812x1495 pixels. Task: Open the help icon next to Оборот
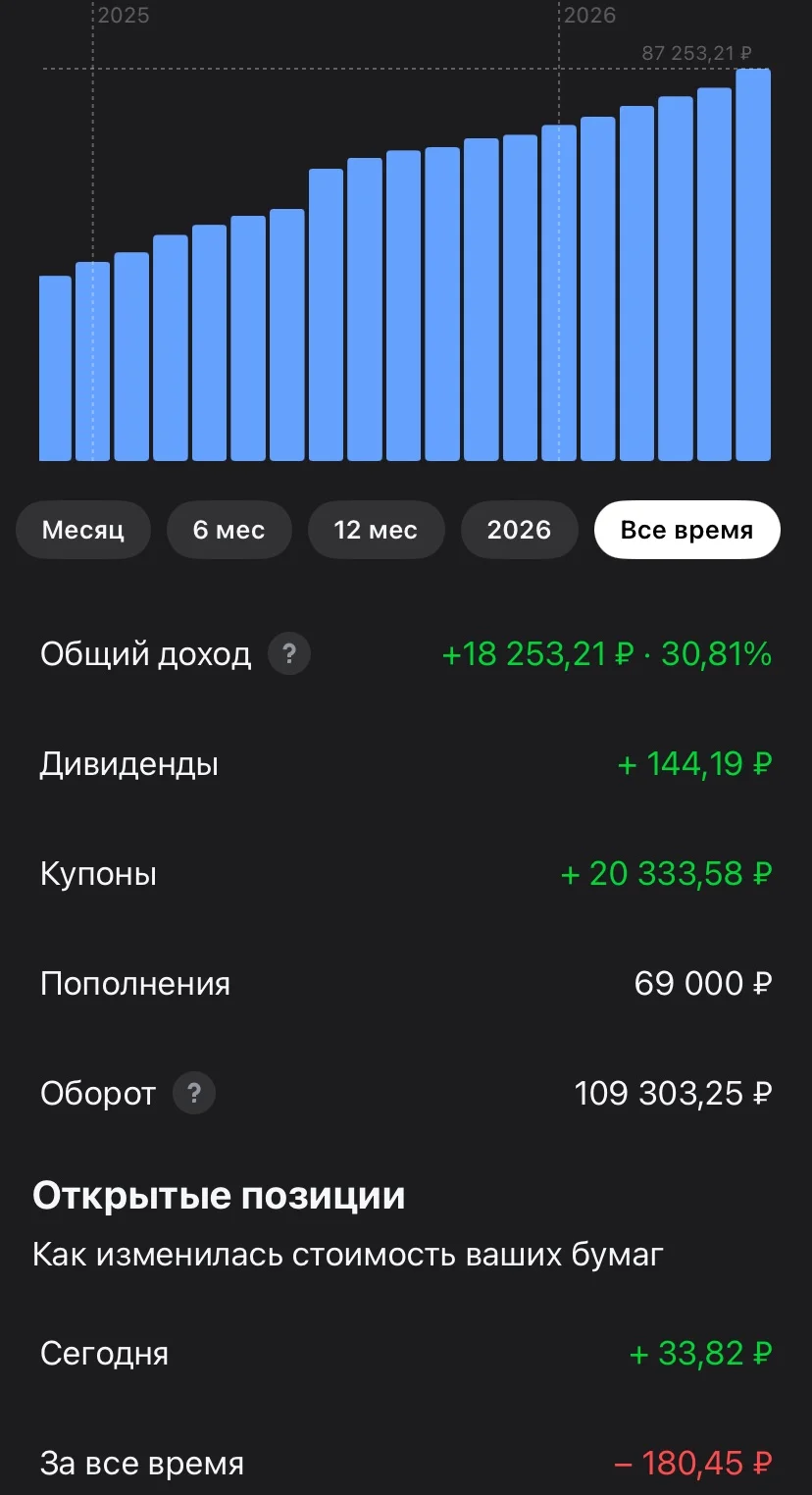(194, 1093)
